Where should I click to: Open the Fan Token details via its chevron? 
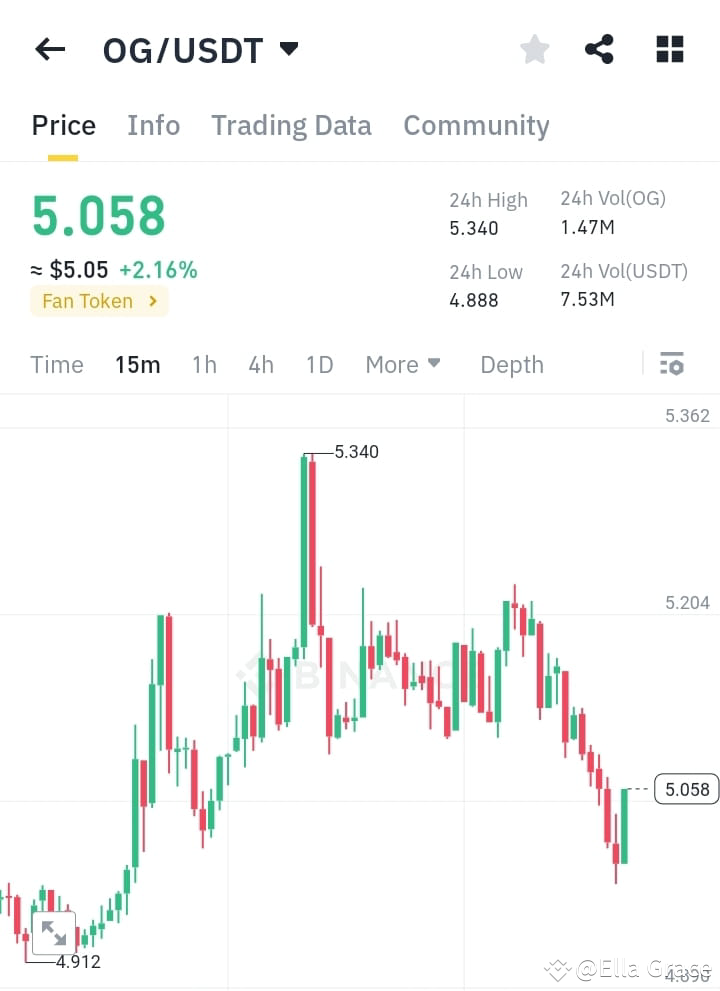[x=153, y=301]
